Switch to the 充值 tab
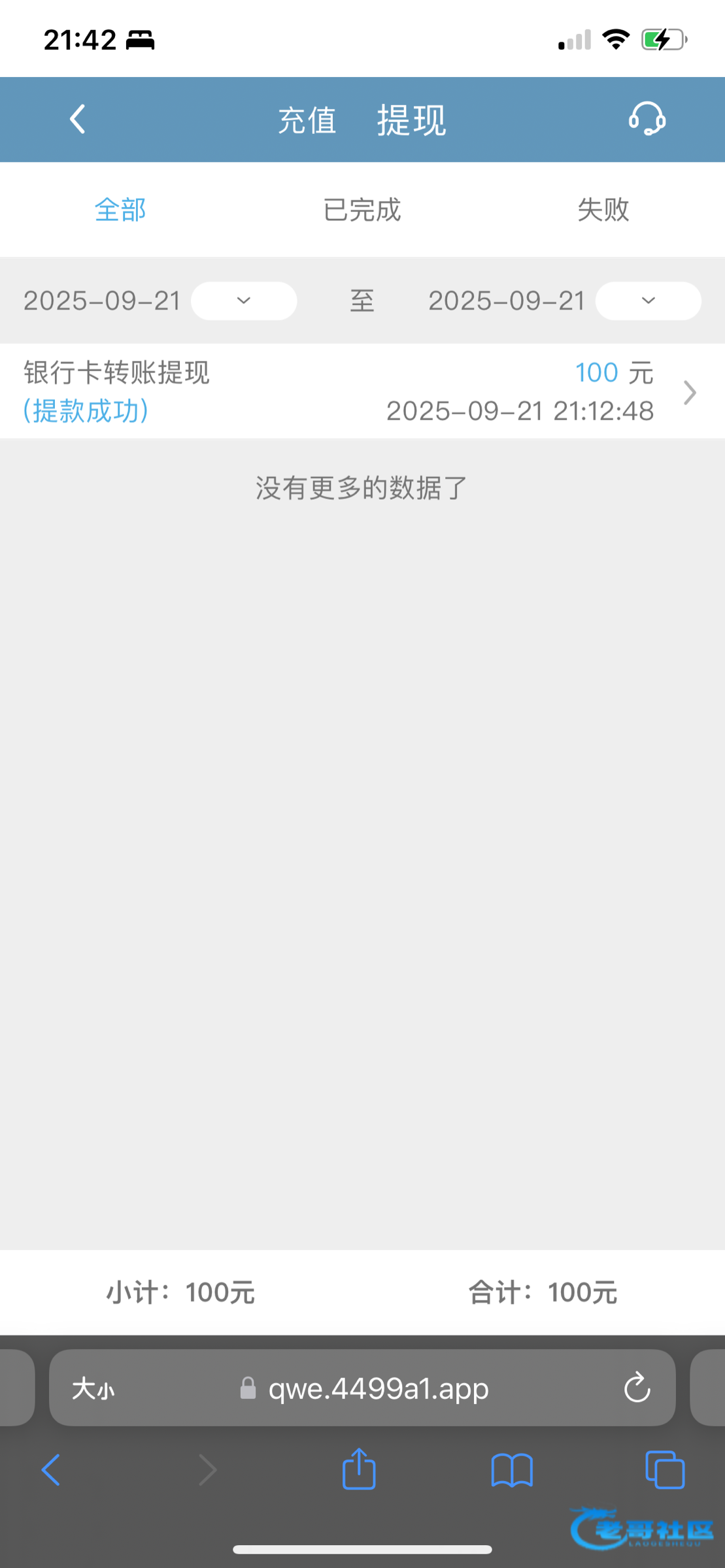Image resolution: width=725 pixels, height=1568 pixels. pos(307,121)
